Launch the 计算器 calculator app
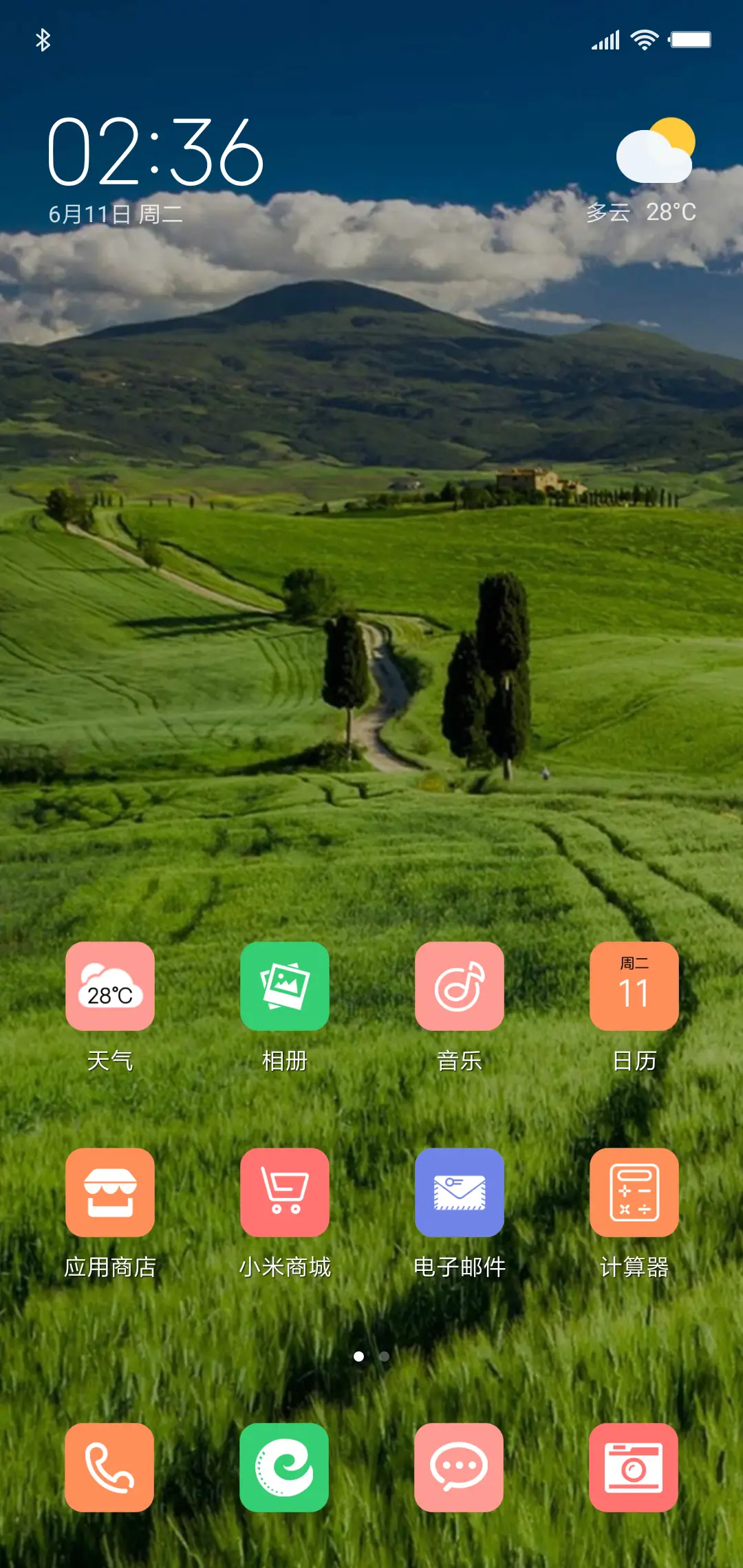This screenshot has height=1568, width=743. 634,1193
